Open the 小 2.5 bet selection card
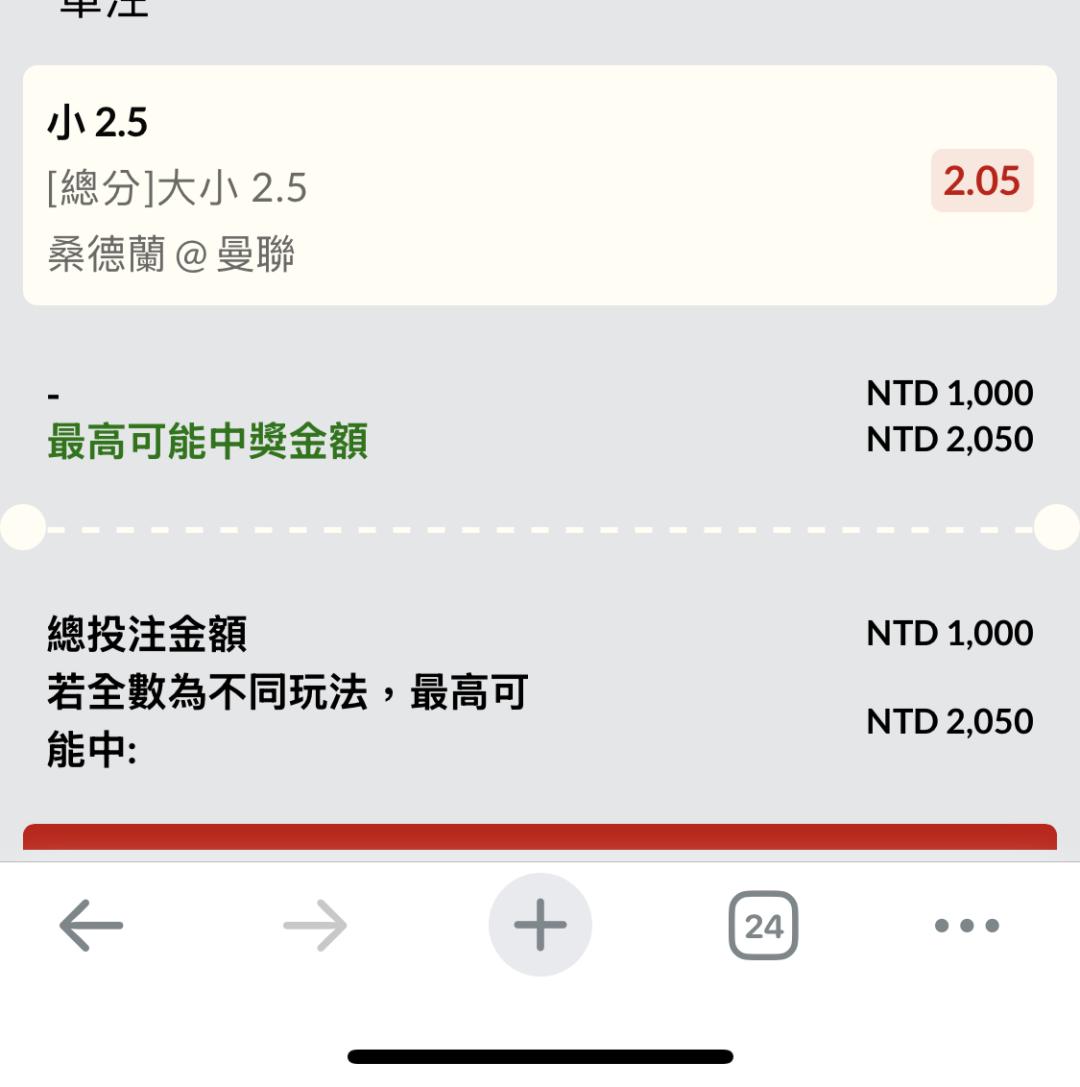Viewport: 1080px width, 1087px height. [x=480, y=186]
